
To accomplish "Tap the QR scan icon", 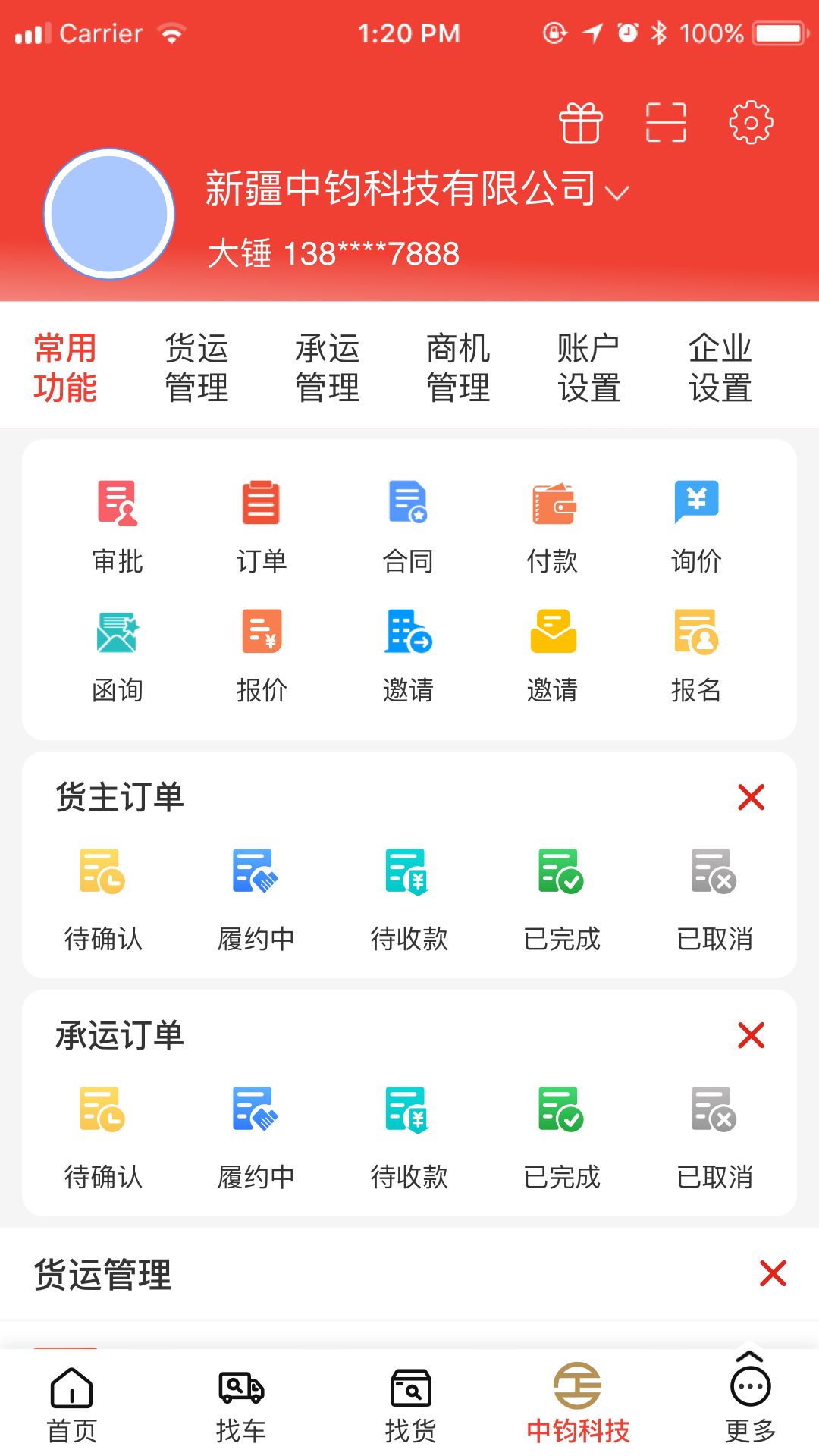I will 665,123.
